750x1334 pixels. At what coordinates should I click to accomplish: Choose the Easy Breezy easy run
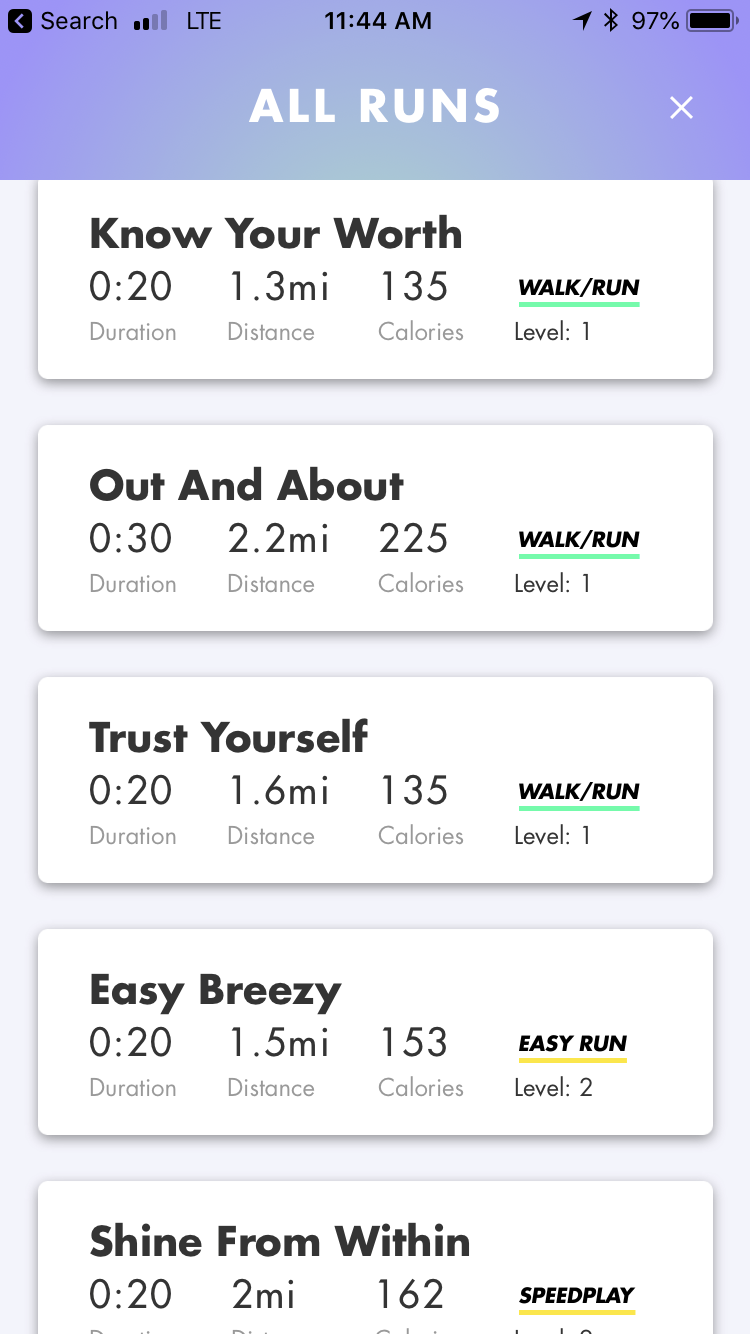(375, 1032)
